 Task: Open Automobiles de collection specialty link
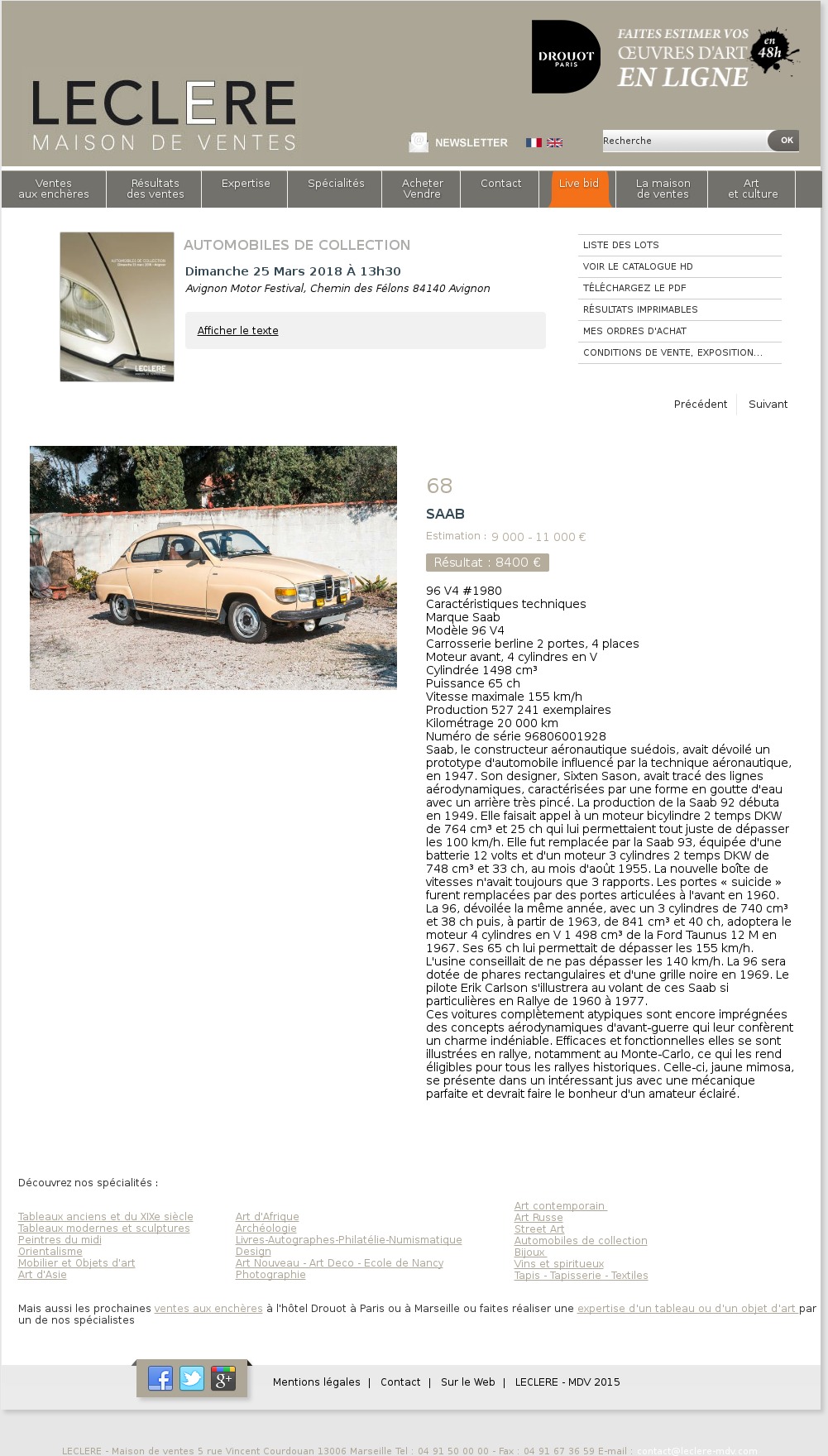pos(581,1240)
